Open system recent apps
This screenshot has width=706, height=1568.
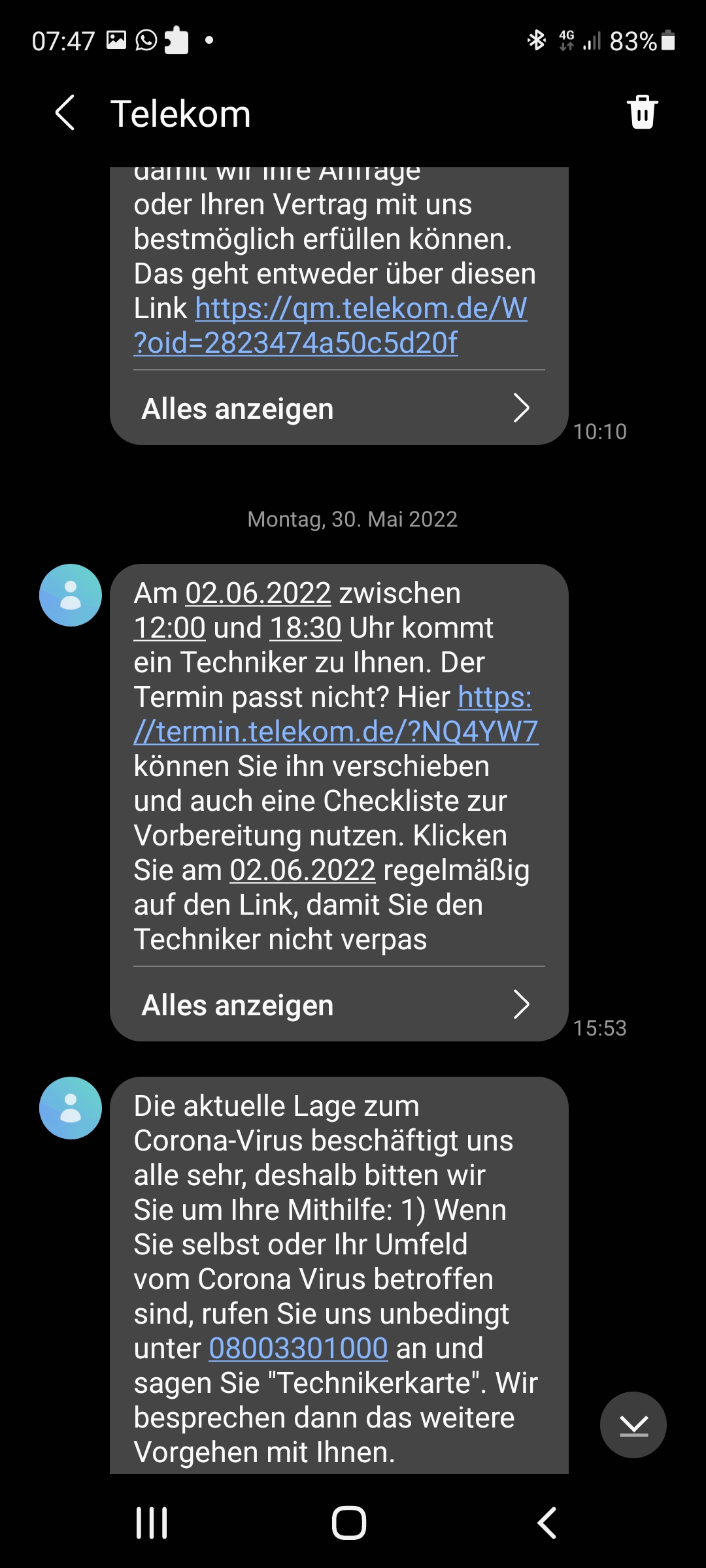click(152, 1523)
